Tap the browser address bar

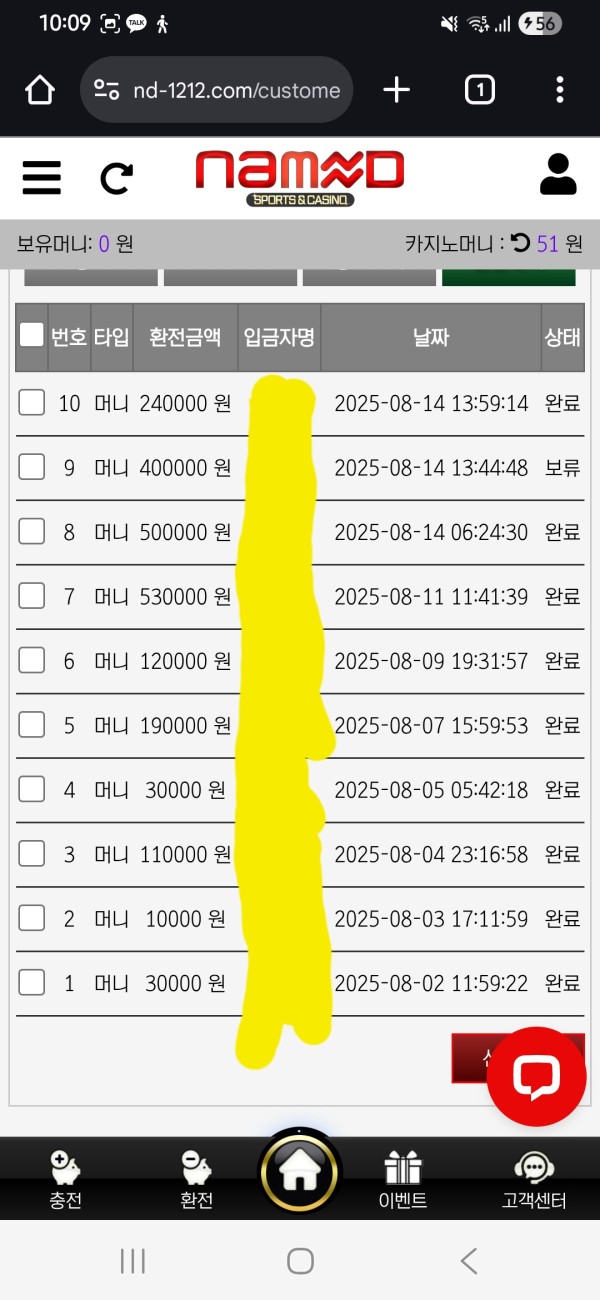click(216, 90)
